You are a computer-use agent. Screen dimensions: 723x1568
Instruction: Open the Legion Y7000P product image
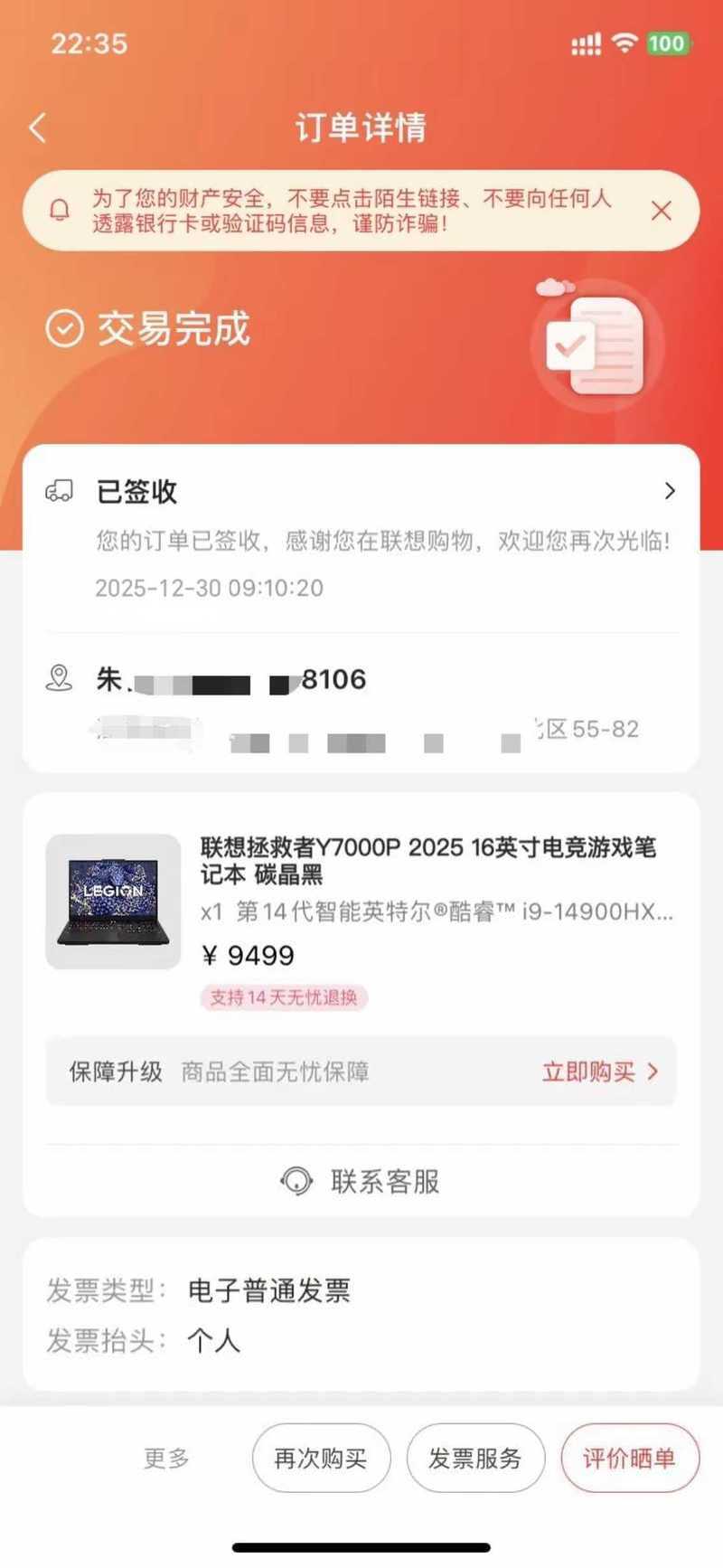pos(113,902)
